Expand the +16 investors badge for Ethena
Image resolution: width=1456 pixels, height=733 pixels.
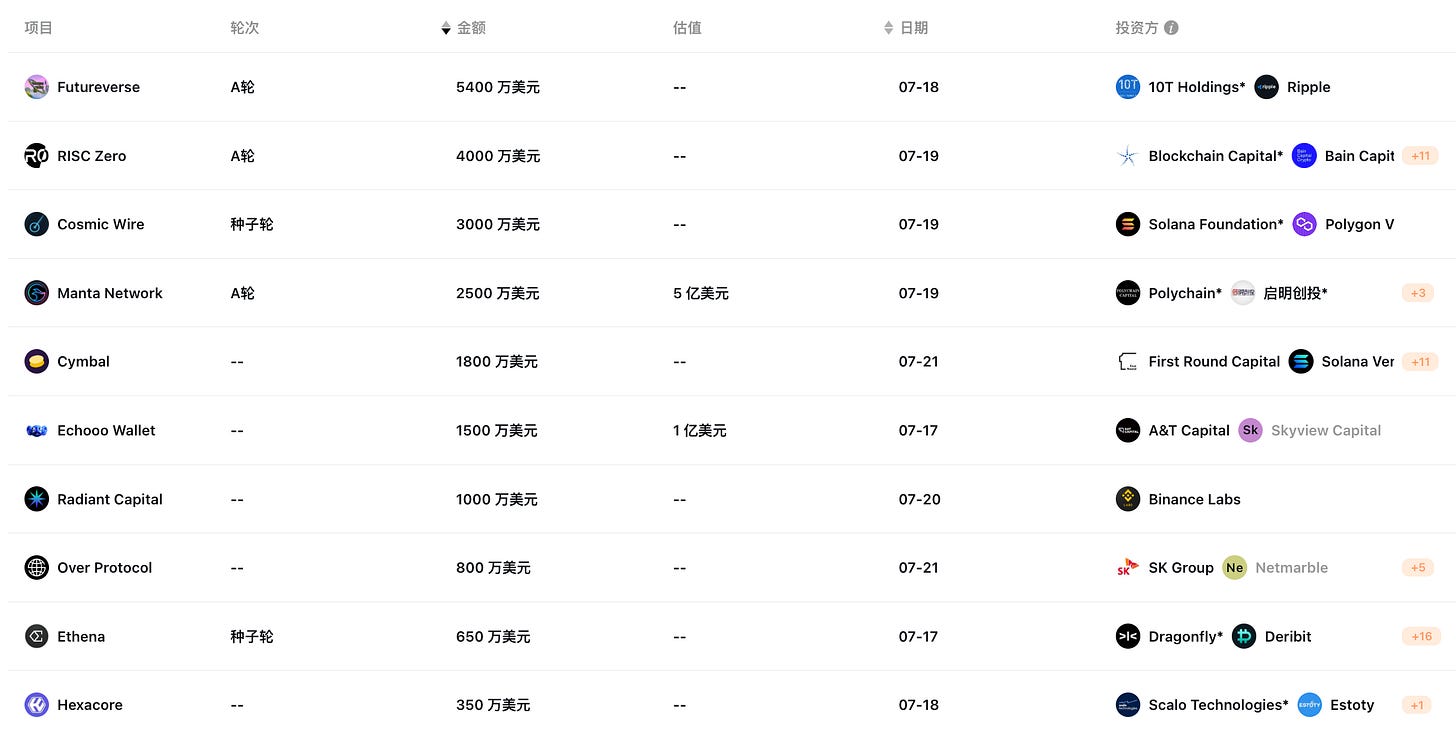[1421, 636]
